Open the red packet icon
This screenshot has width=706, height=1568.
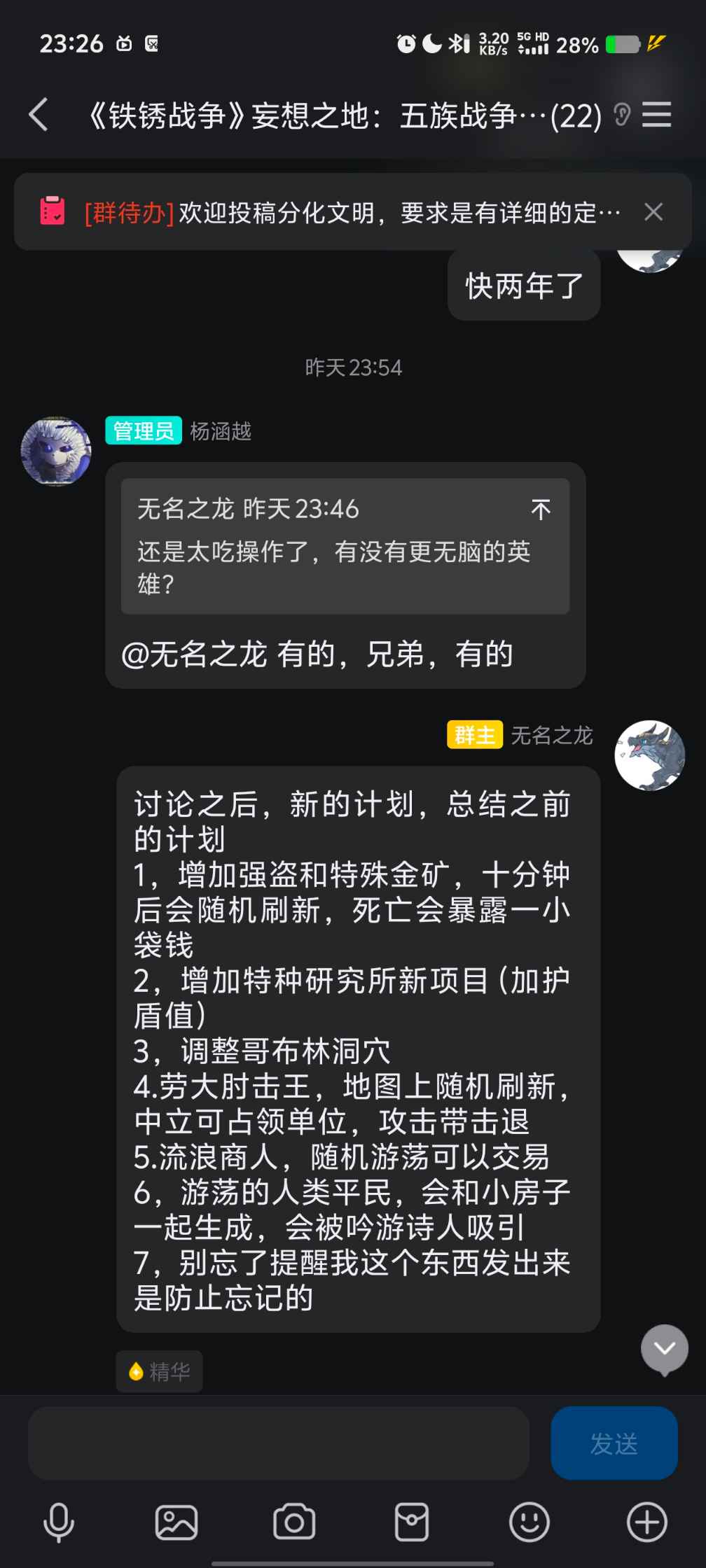click(x=412, y=1522)
